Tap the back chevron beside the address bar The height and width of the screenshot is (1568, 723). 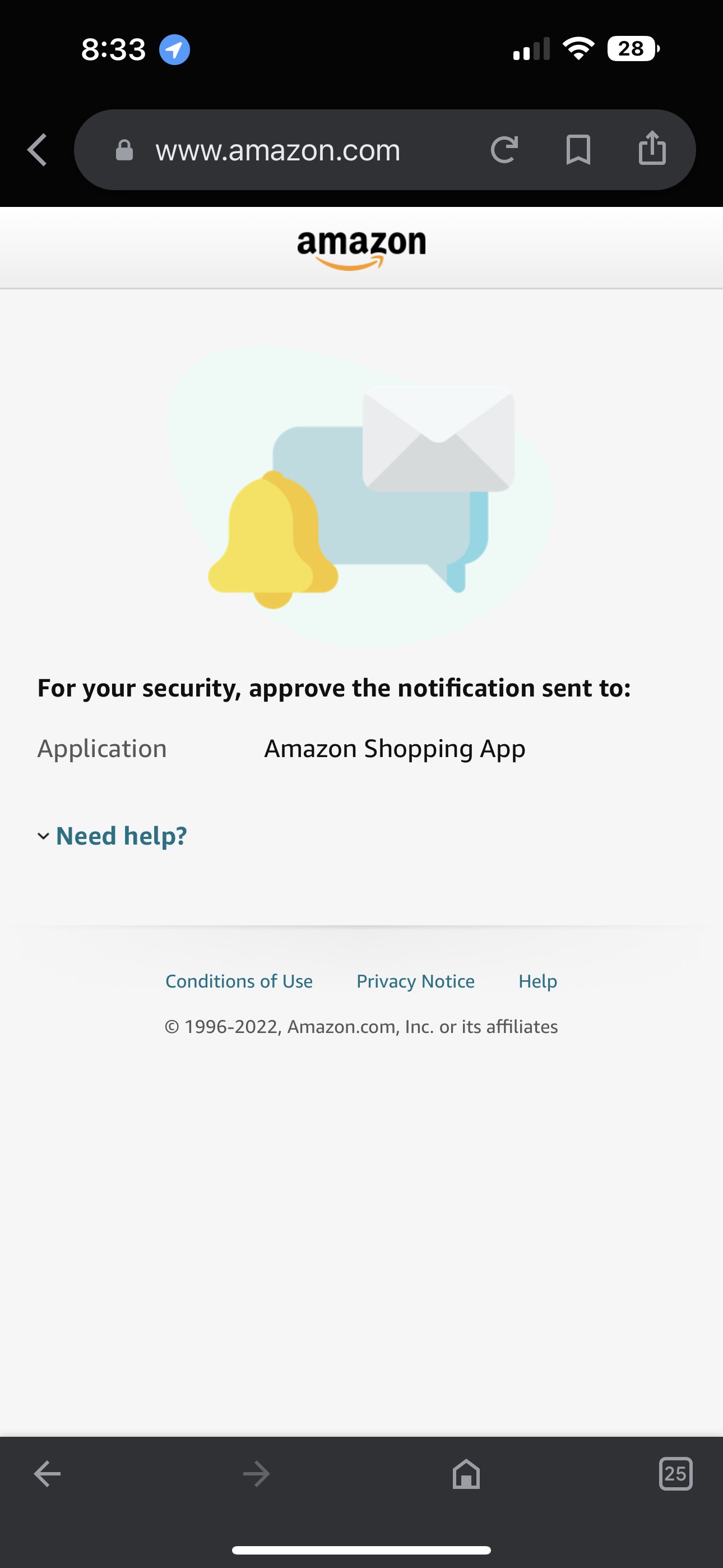37,150
